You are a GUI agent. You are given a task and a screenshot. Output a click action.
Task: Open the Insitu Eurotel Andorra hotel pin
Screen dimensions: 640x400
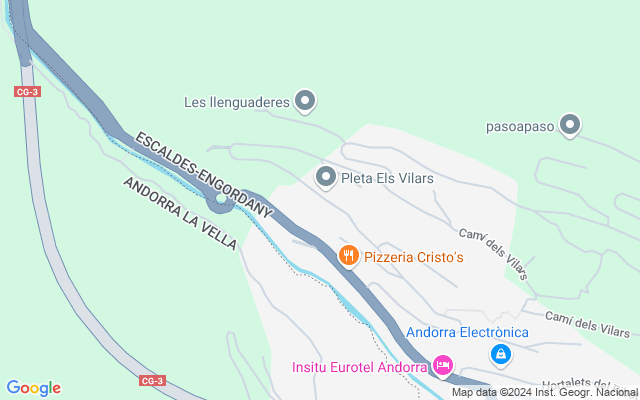point(442,367)
